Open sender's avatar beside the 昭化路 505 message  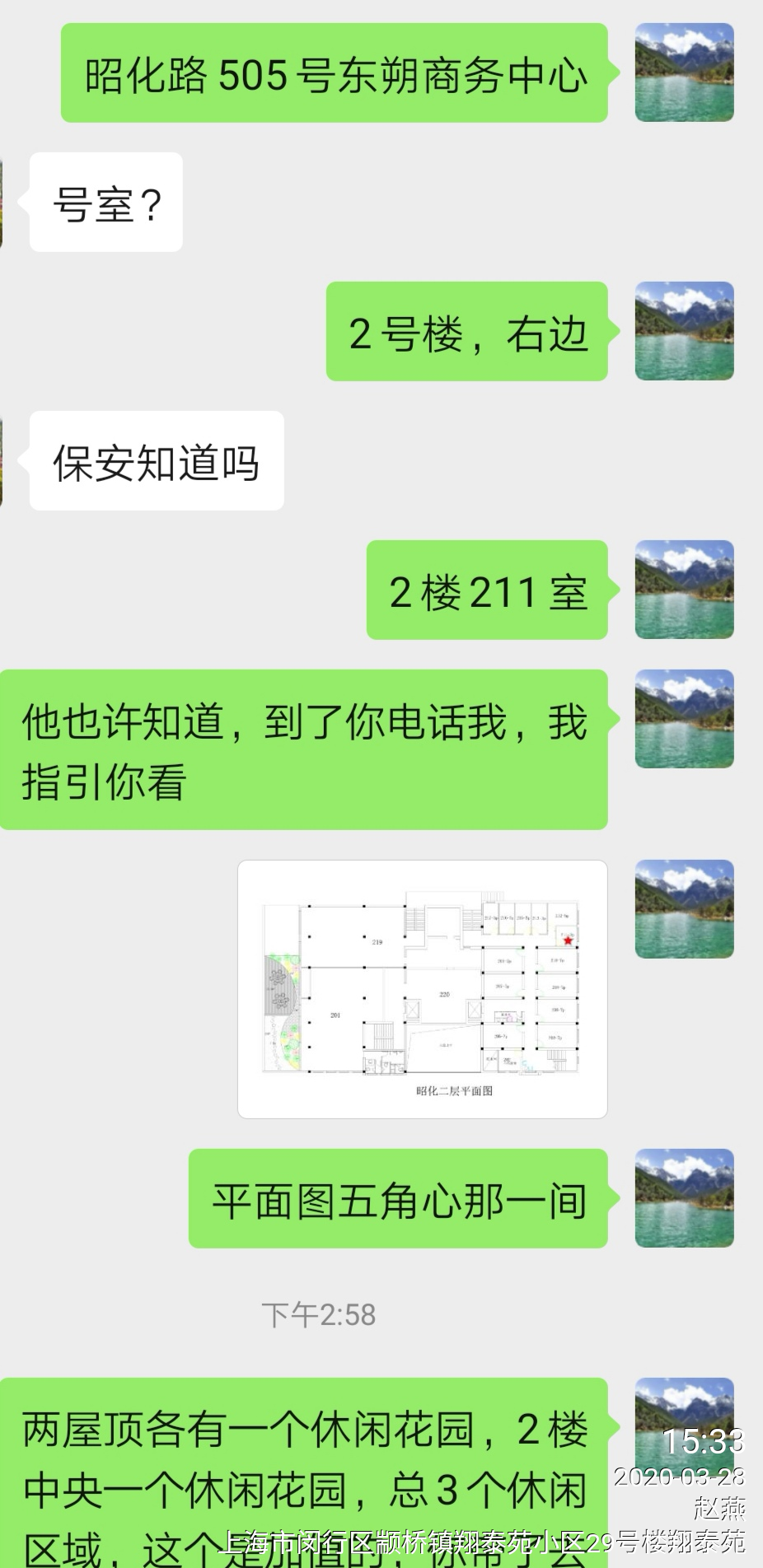684,72
